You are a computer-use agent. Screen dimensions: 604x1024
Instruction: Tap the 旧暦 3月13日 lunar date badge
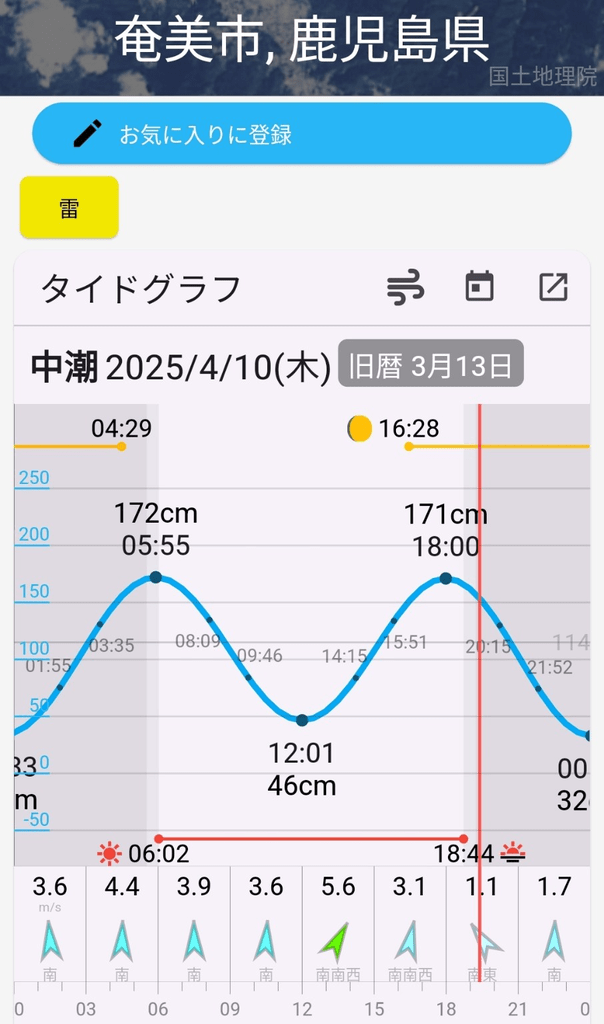431,365
